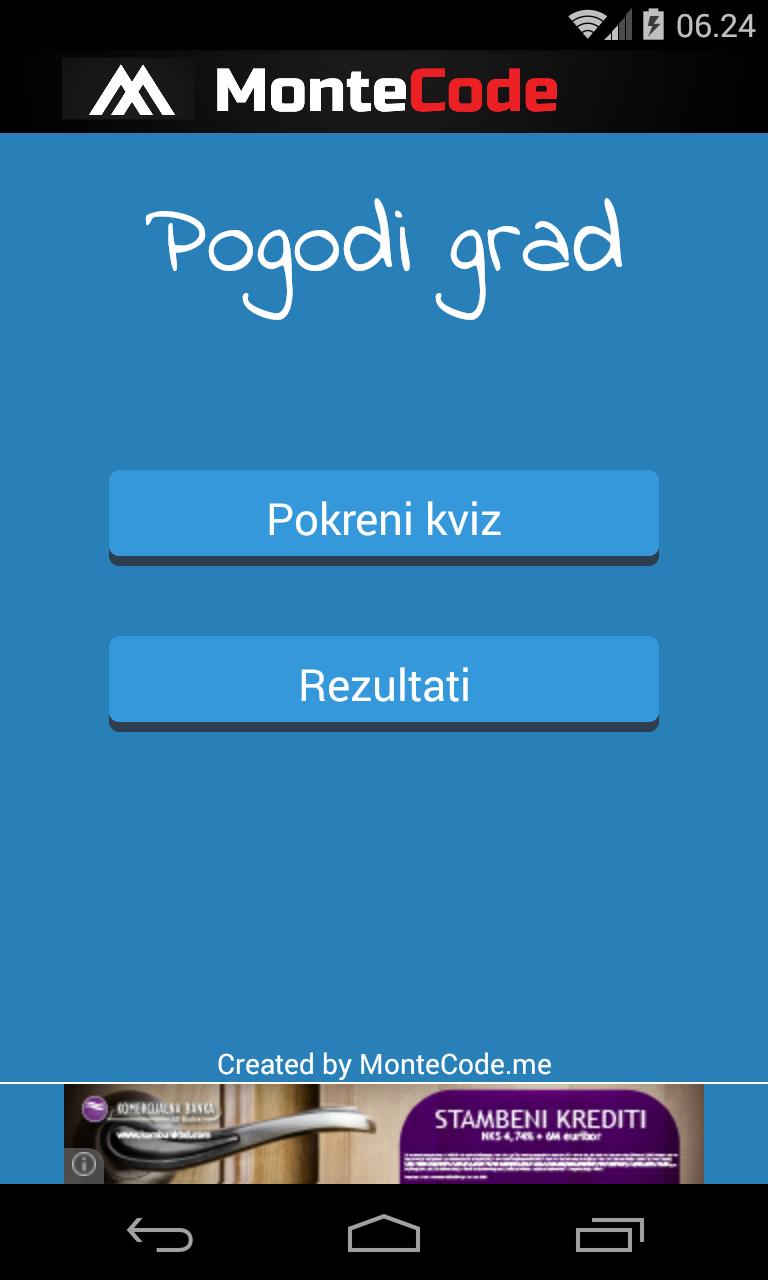The height and width of the screenshot is (1280, 768).
Task: Open the Rezultati screen
Action: pos(384,681)
